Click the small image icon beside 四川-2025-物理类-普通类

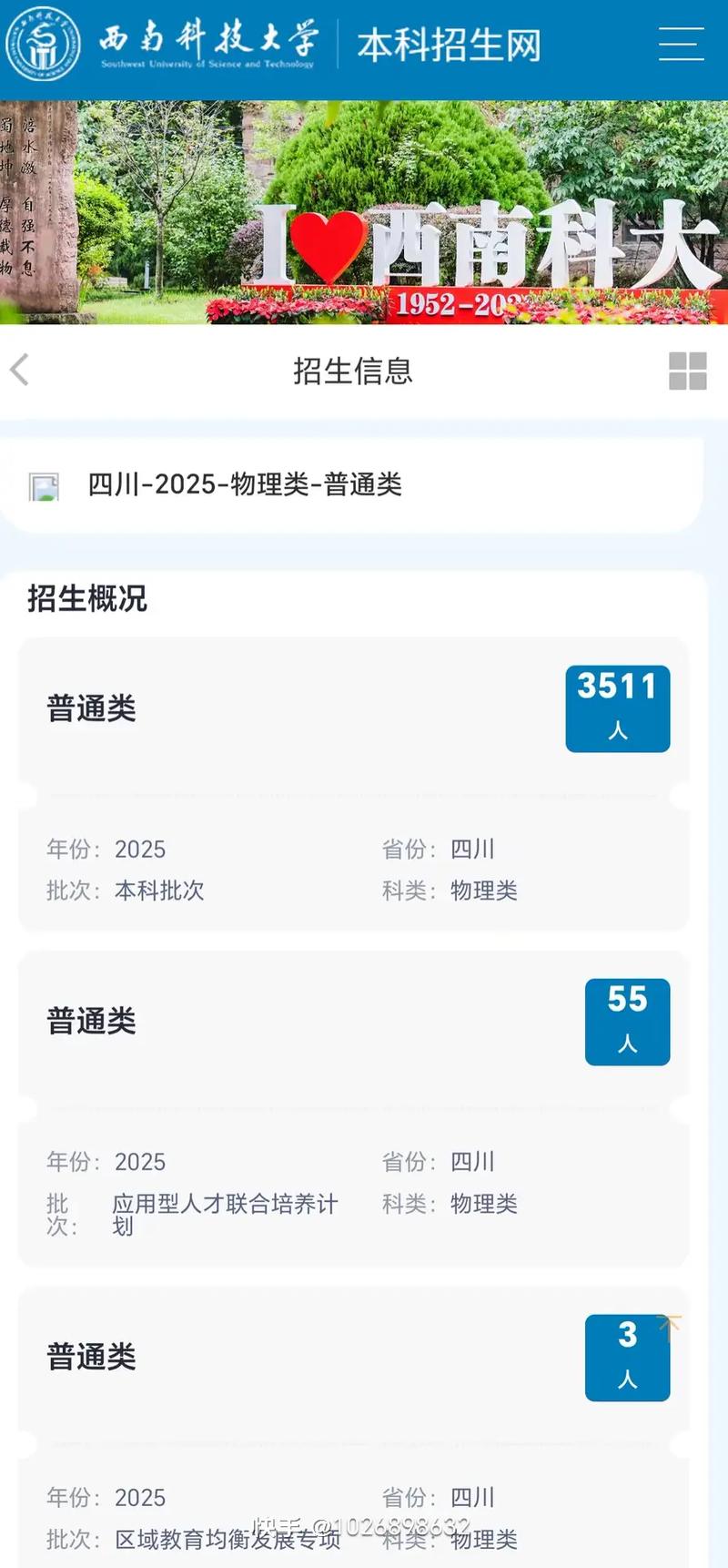click(45, 486)
